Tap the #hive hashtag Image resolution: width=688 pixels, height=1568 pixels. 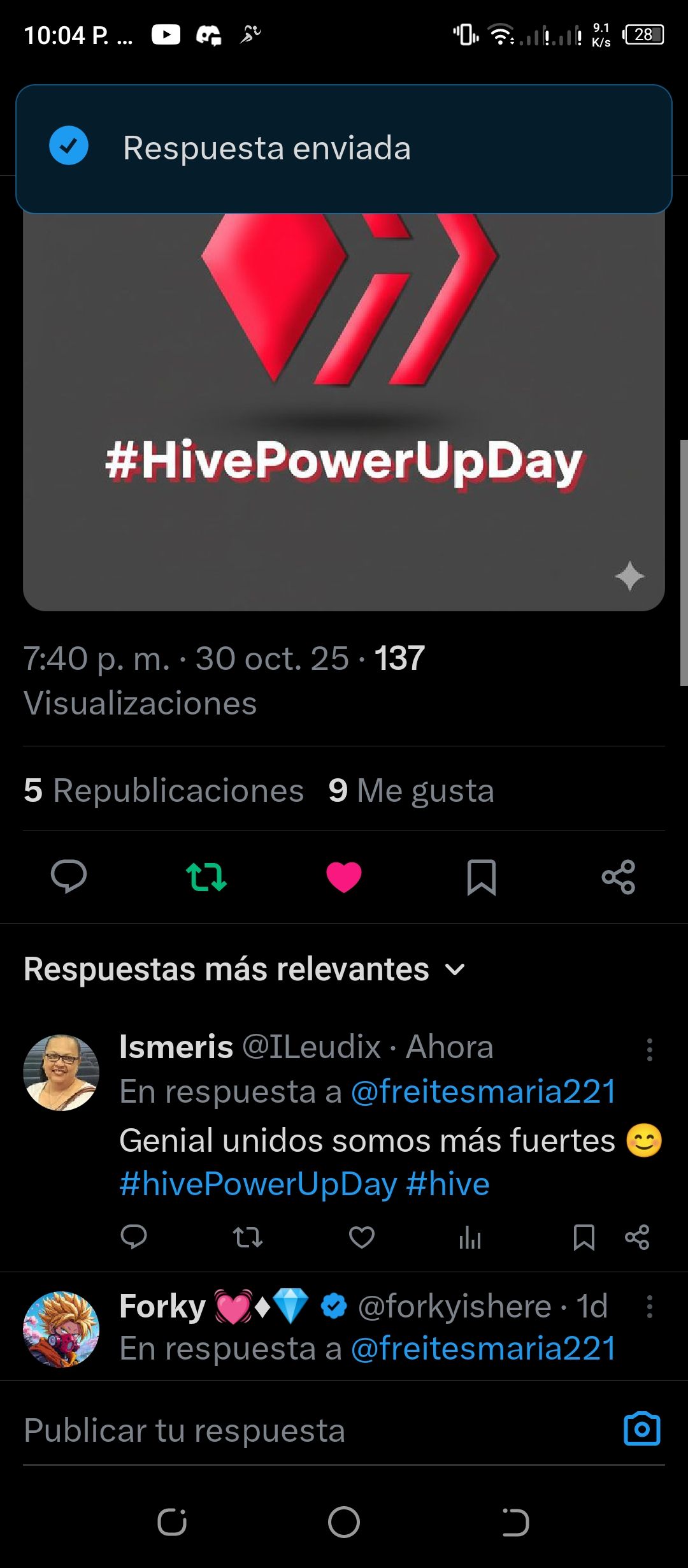[x=449, y=1183]
